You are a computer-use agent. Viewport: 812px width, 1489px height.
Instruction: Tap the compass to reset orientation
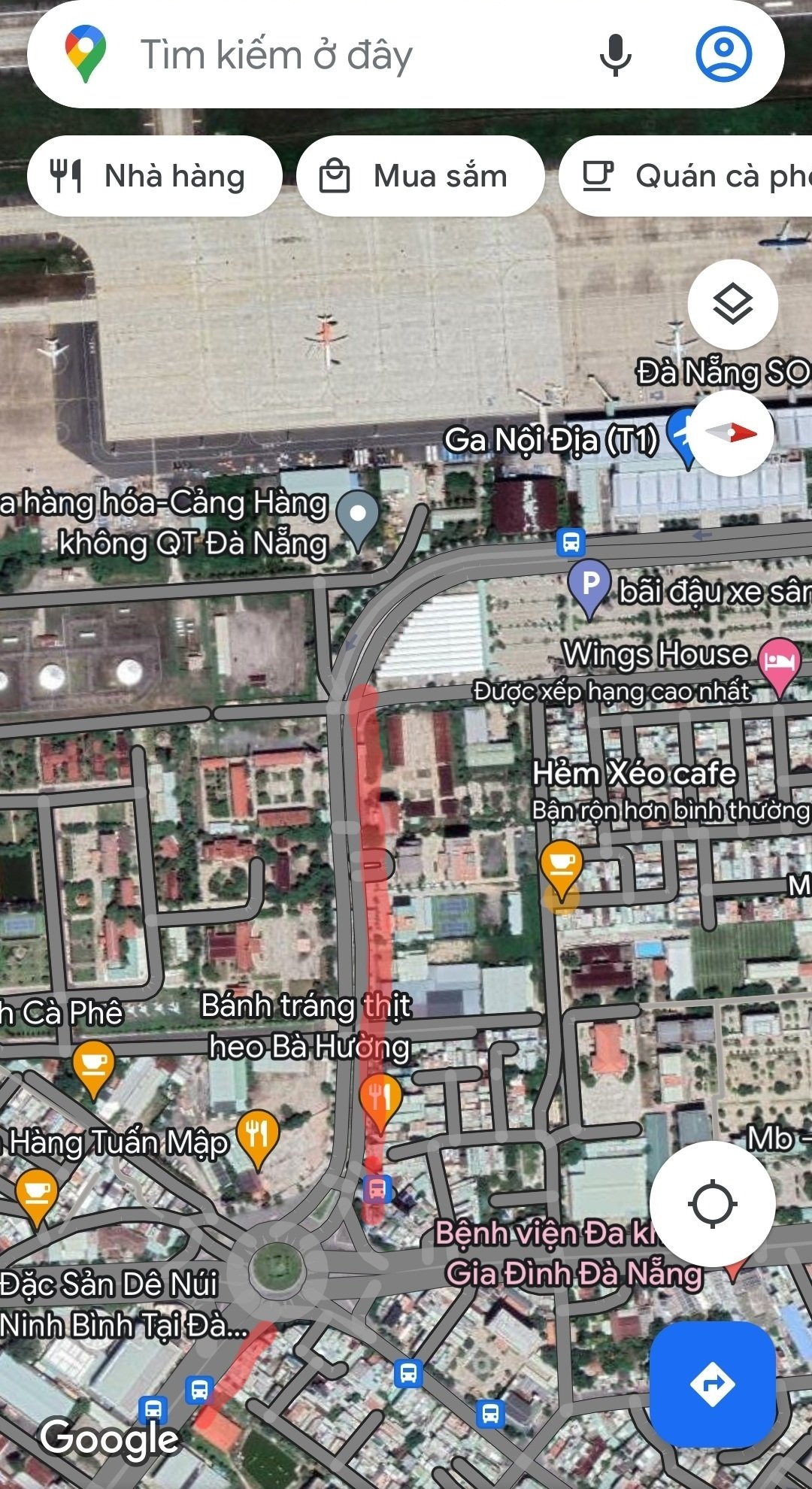coord(731,432)
